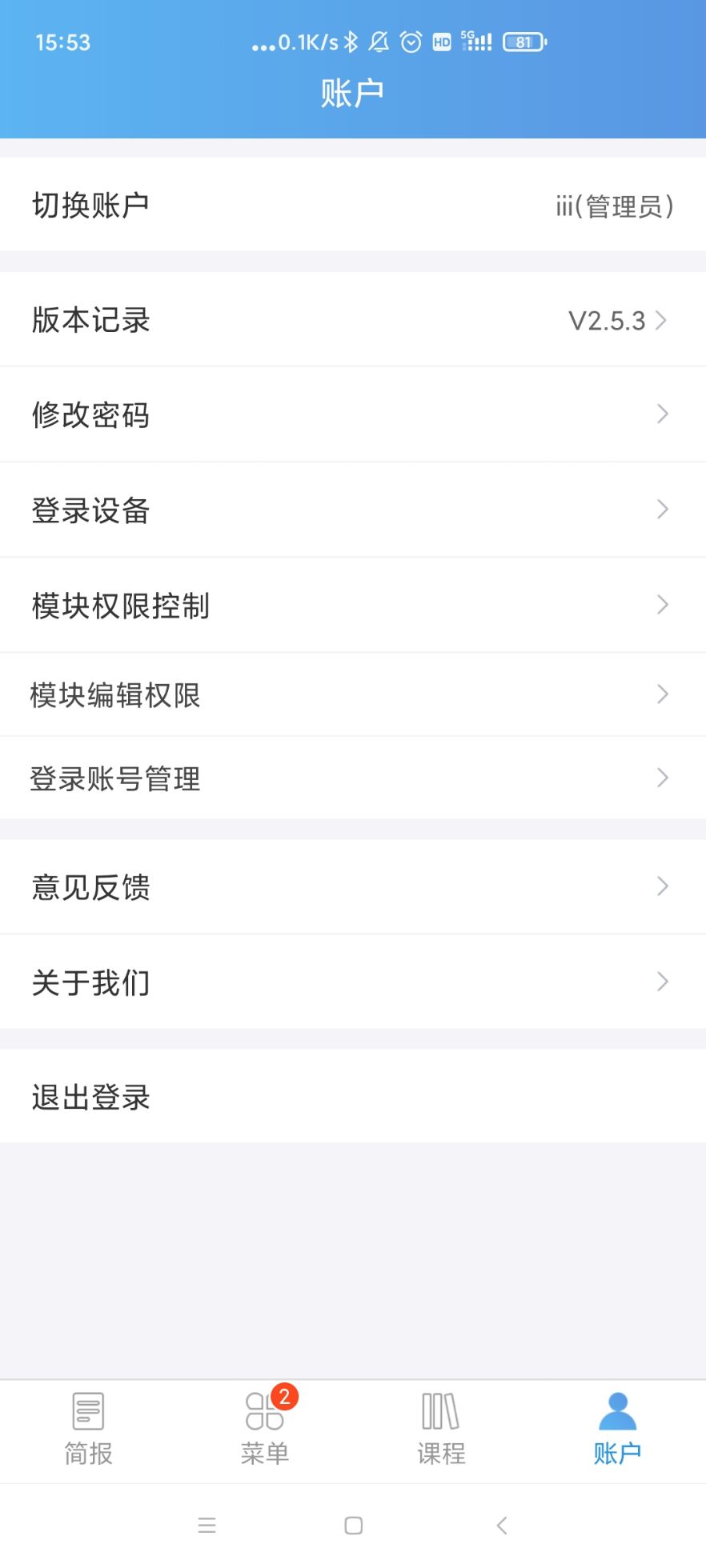Open 修改密码 to change password
The height and width of the screenshot is (1568, 706).
352,414
